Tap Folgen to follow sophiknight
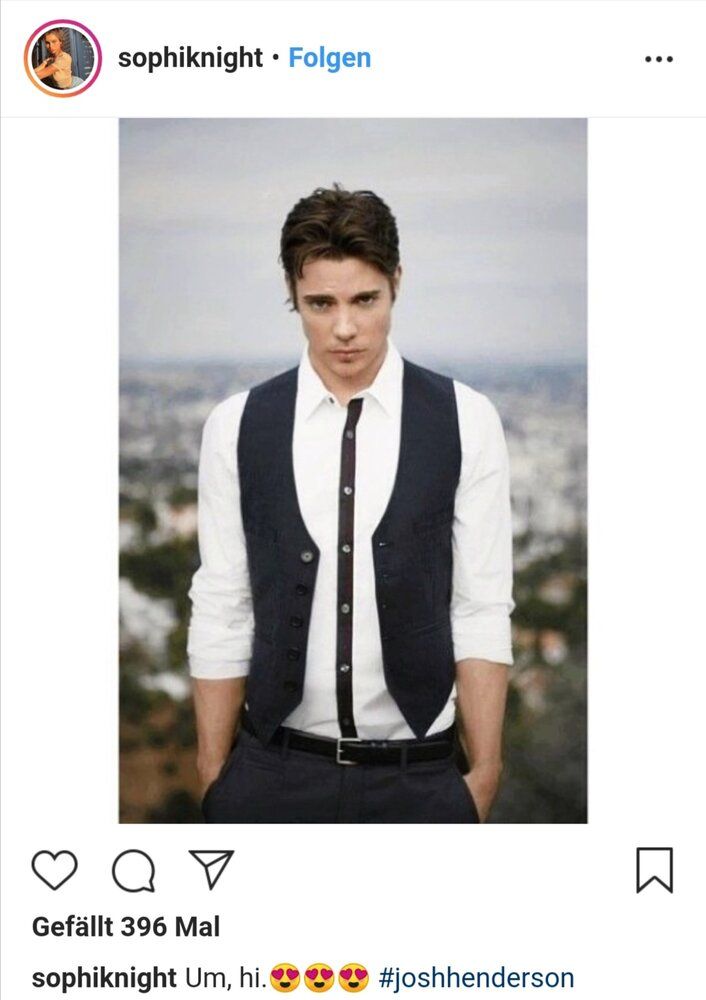 pyautogui.click(x=329, y=58)
